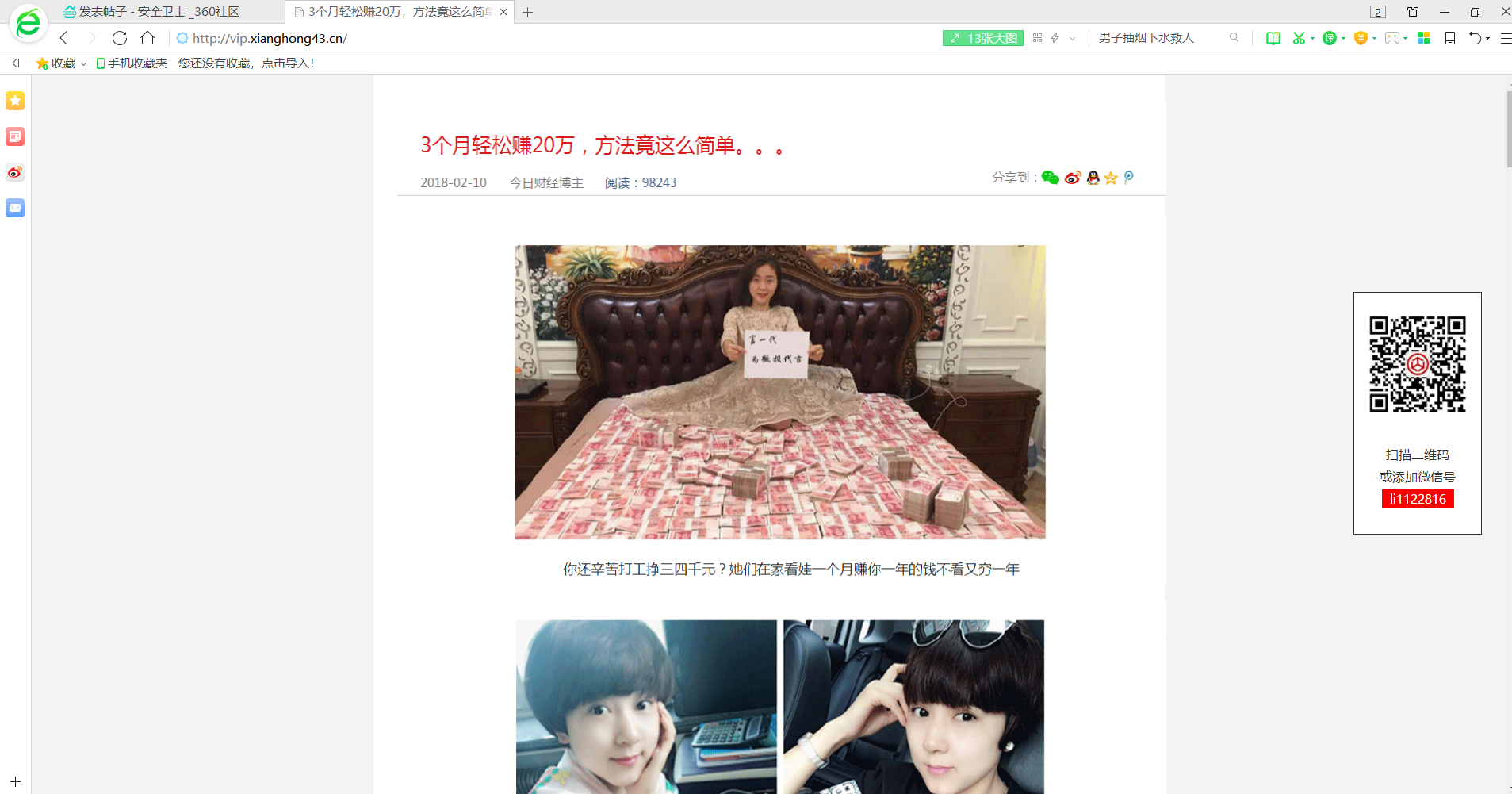
Task: Reload the current page
Action: [x=120, y=38]
